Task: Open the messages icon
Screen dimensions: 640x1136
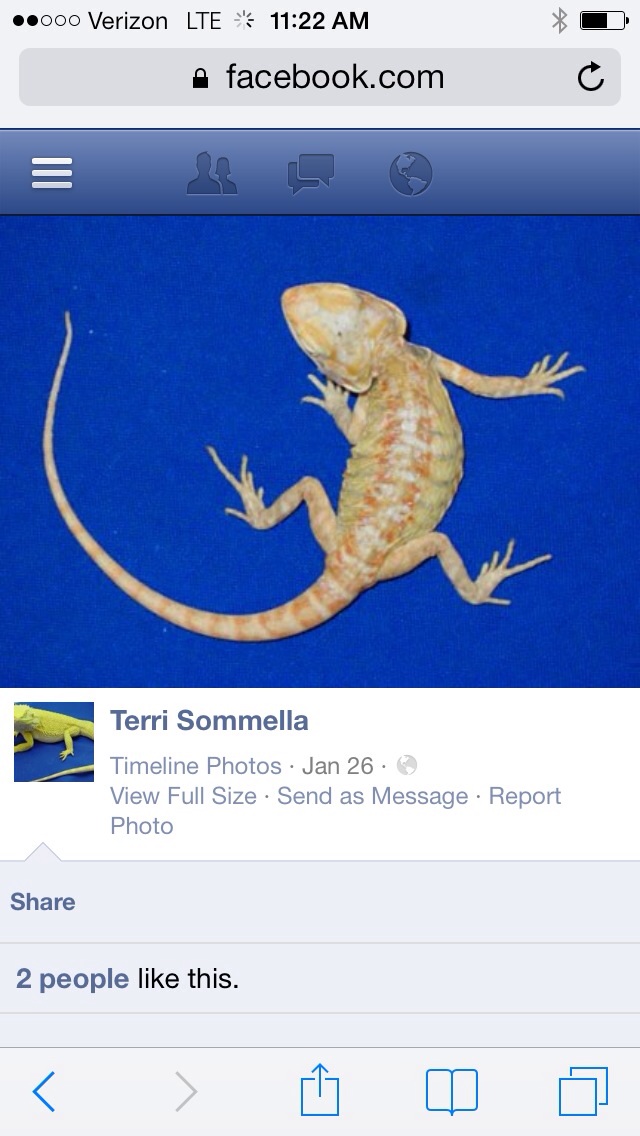Action: [311, 174]
